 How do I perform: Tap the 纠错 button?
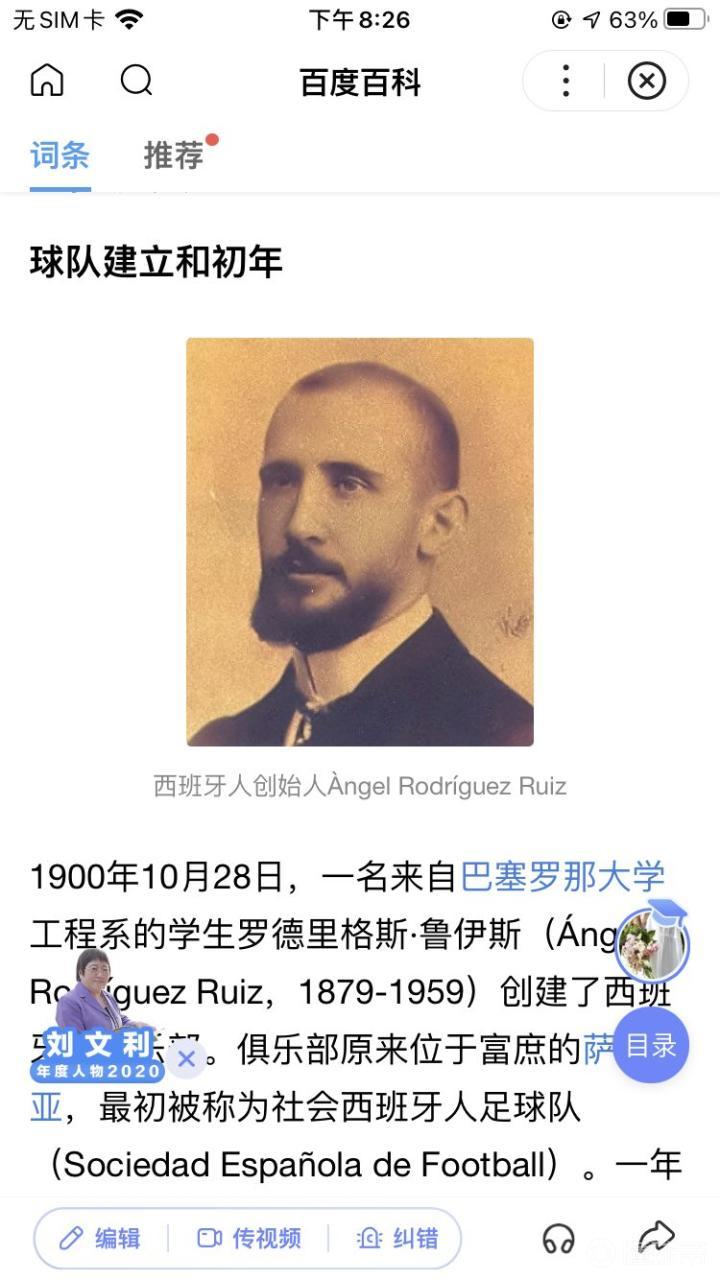(397, 1238)
